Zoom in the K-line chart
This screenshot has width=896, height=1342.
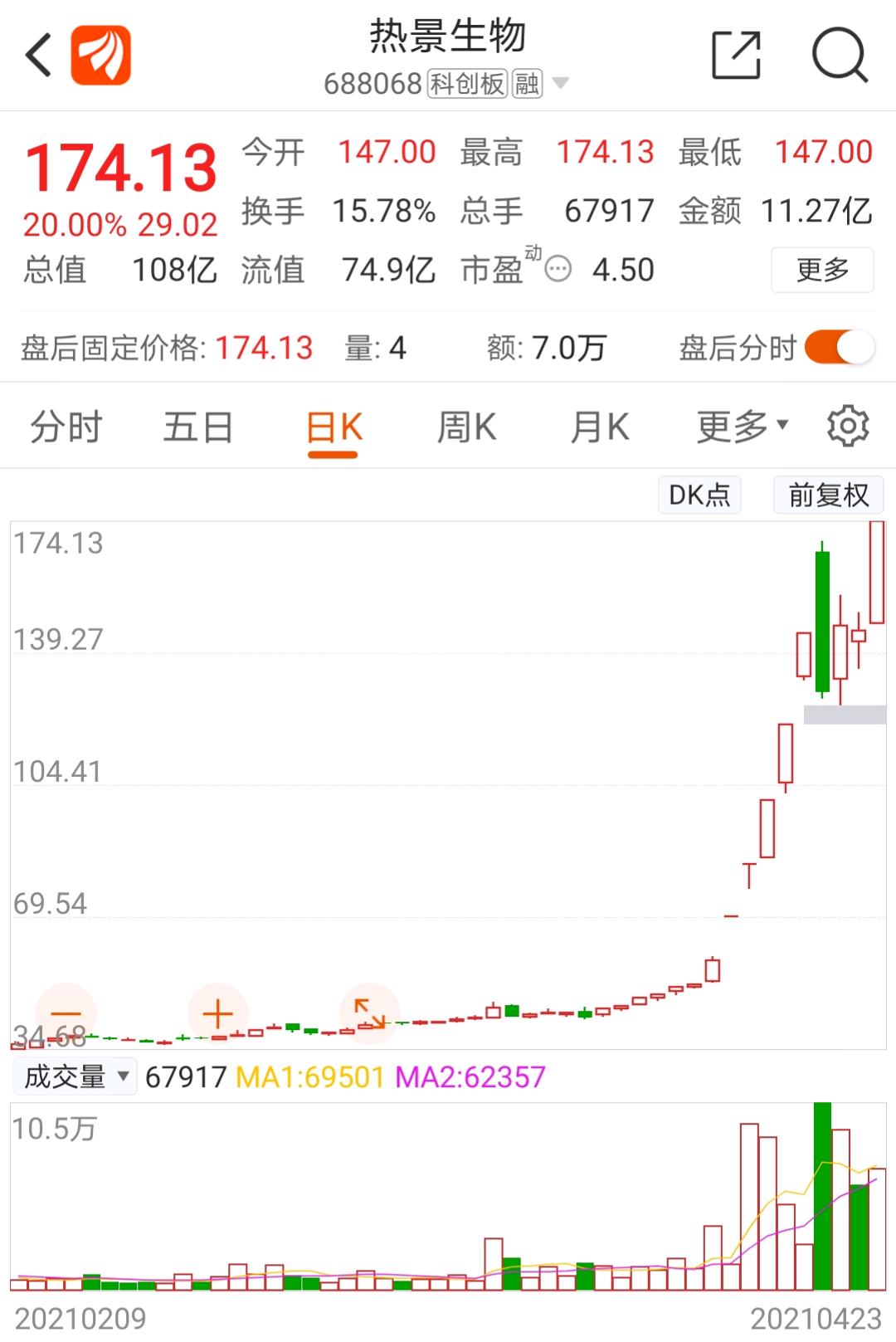217,1013
